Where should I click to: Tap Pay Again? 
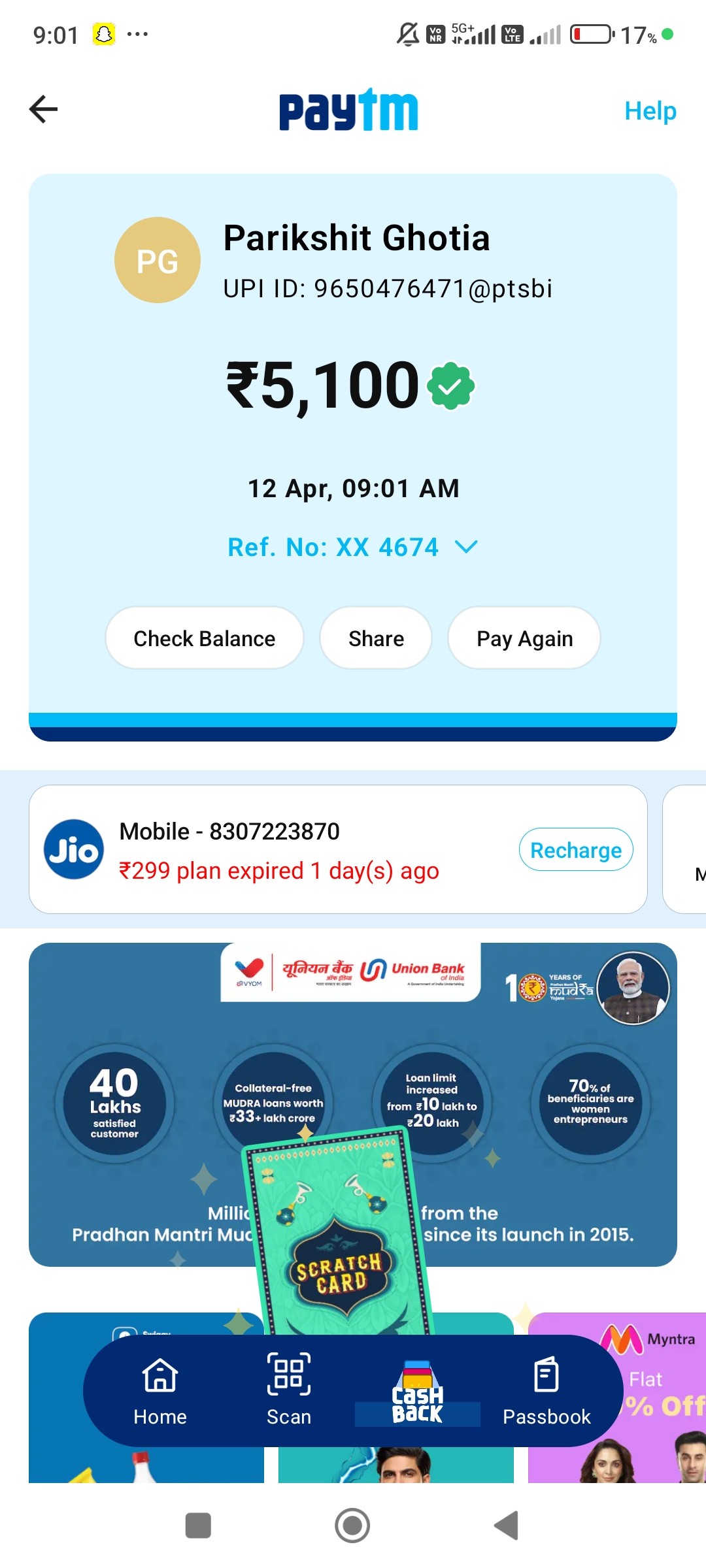click(524, 638)
